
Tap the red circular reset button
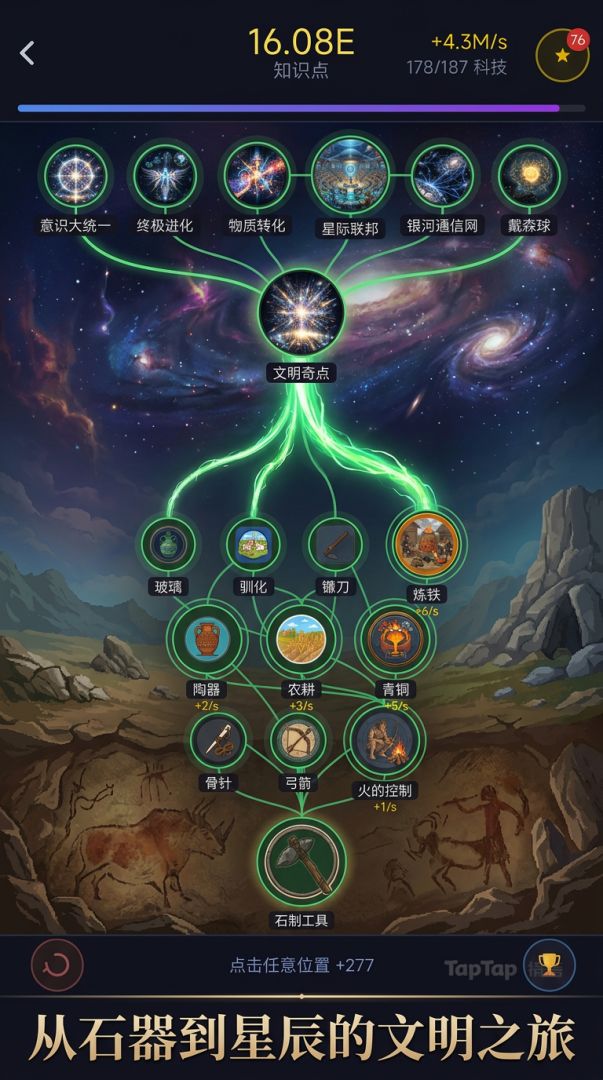pos(57,965)
